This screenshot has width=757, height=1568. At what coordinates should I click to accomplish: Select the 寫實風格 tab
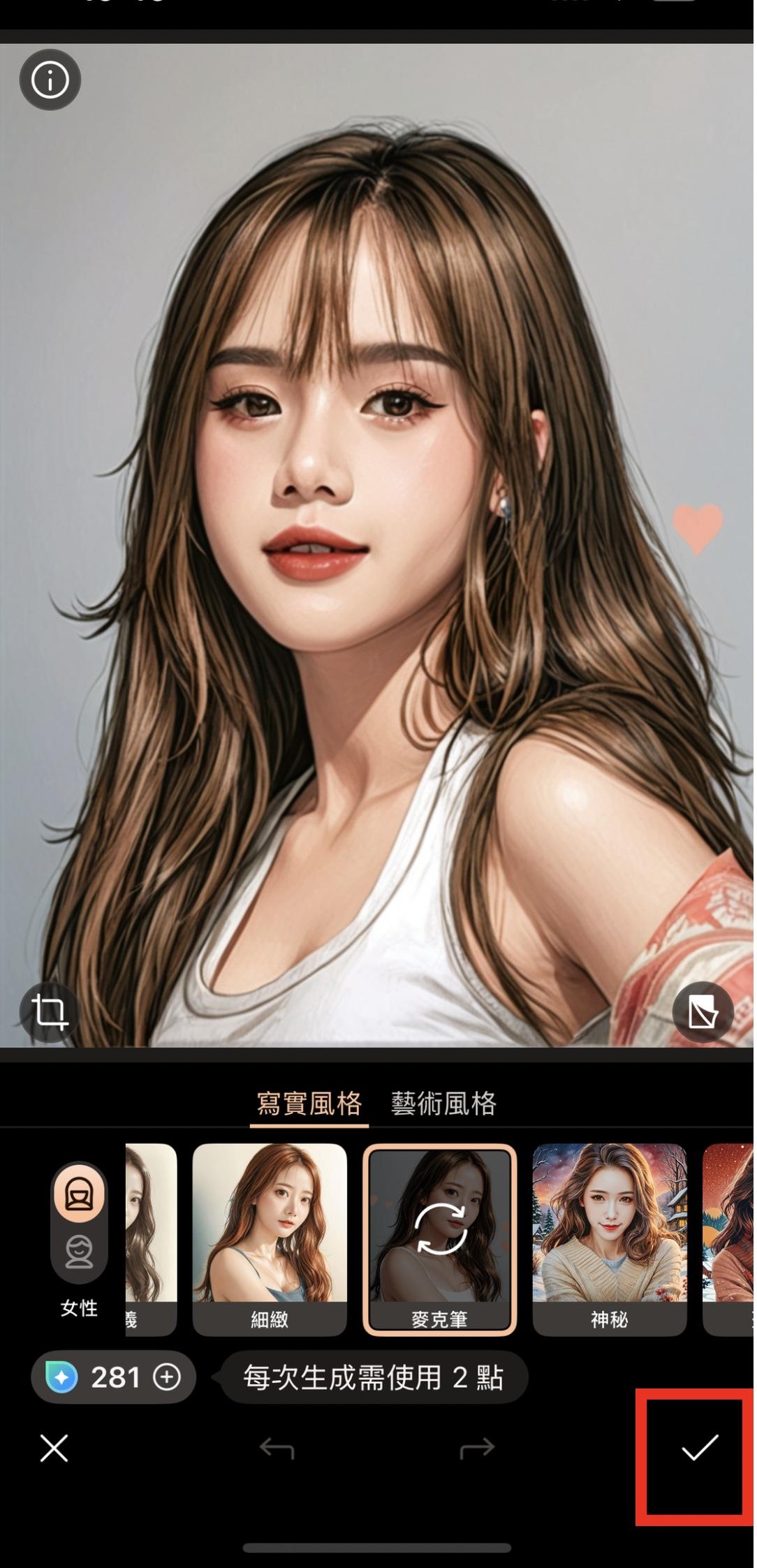coord(309,1104)
